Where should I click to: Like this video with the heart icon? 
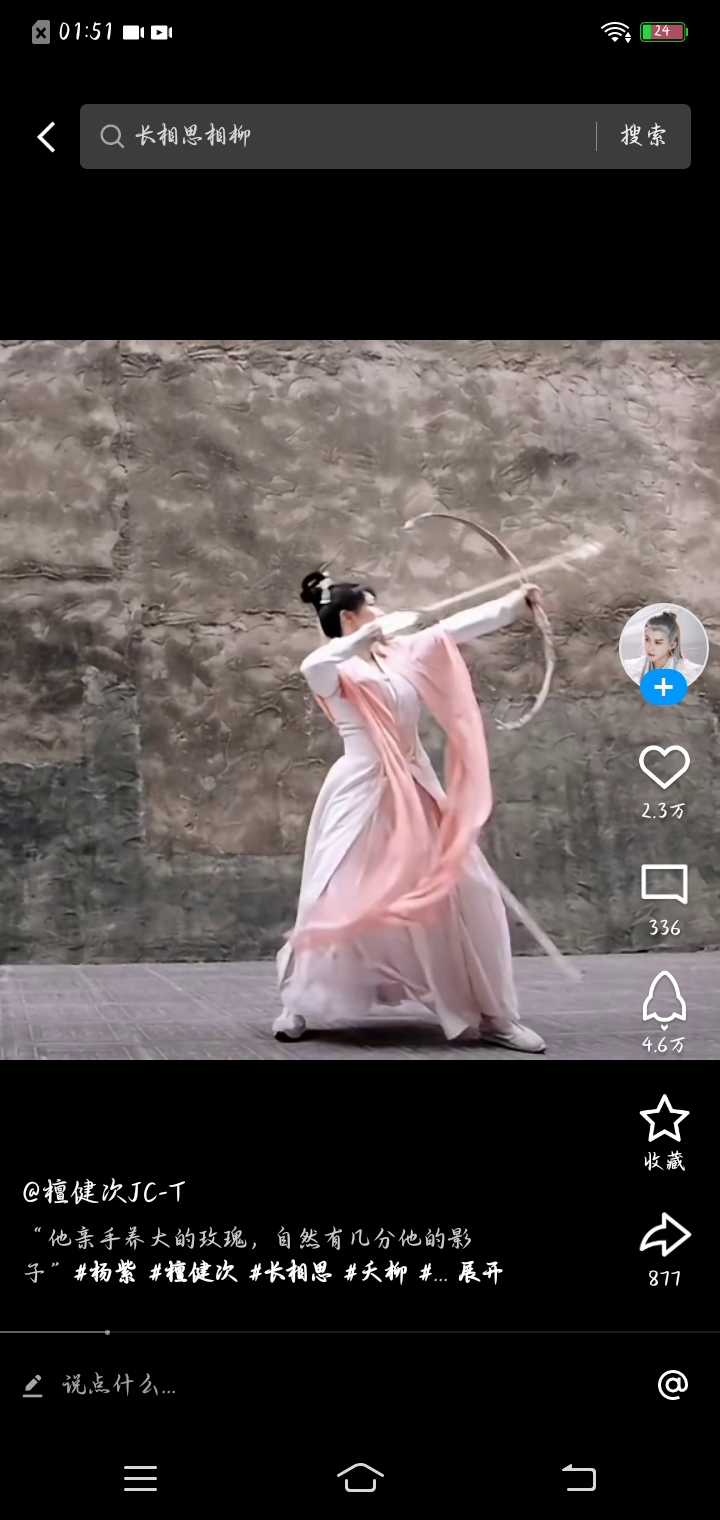point(664,768)
